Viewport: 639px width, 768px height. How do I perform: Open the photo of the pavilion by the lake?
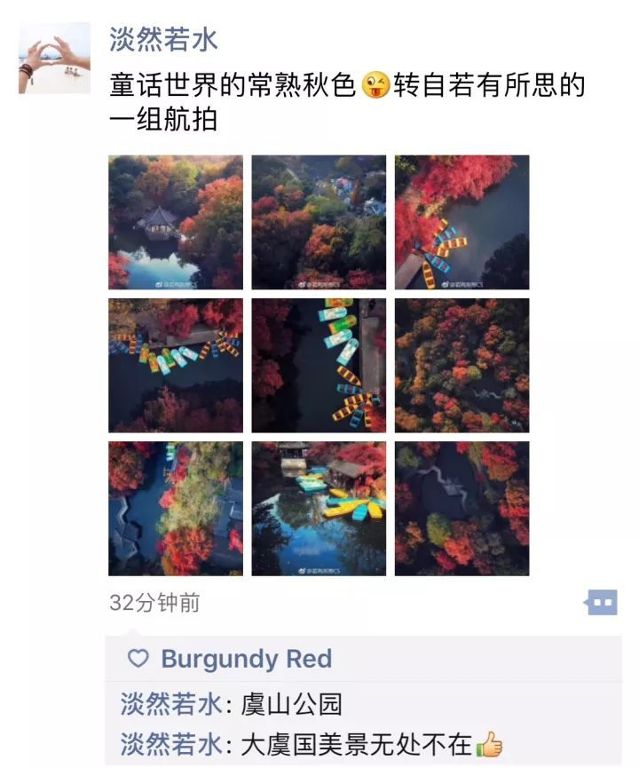[175, 222]
